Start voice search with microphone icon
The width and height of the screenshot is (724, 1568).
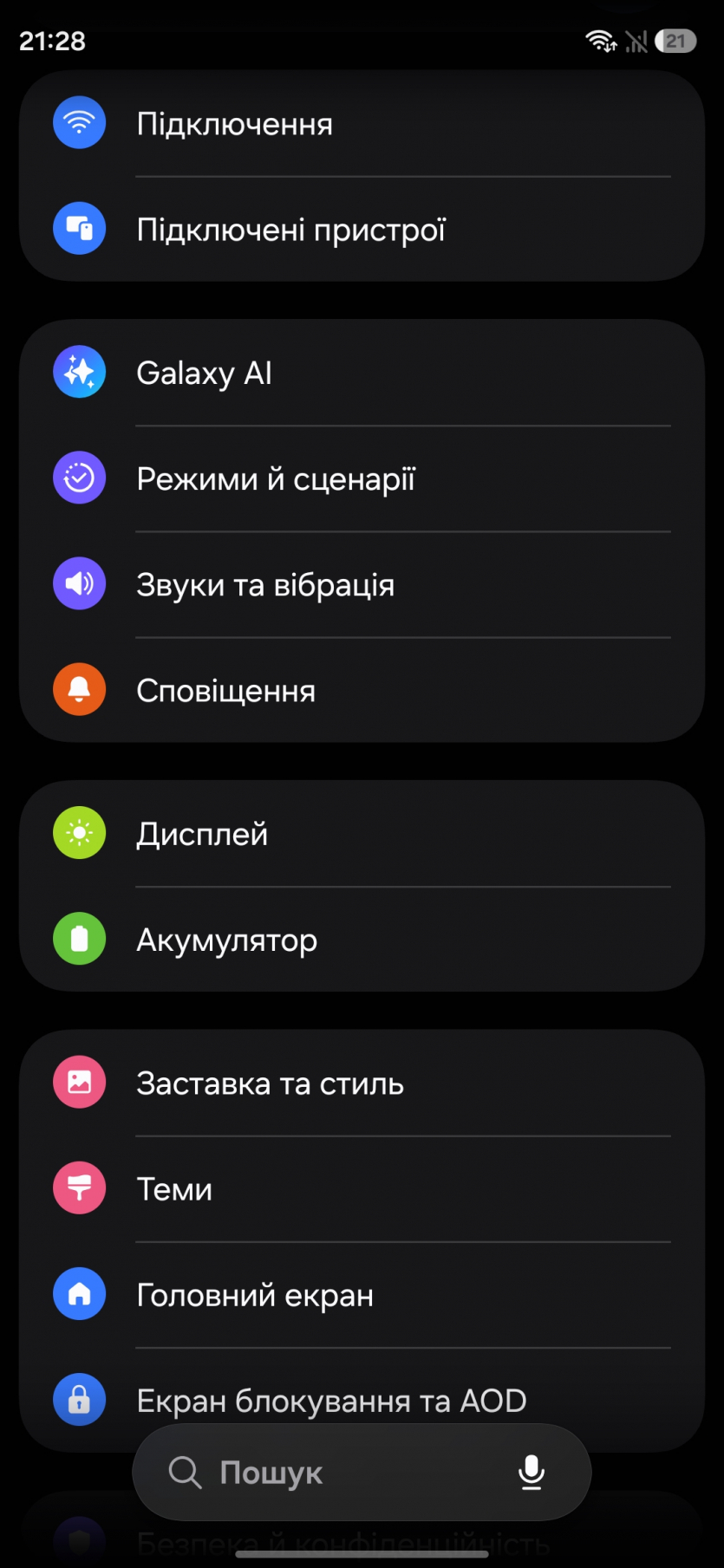pos(531,1473)
